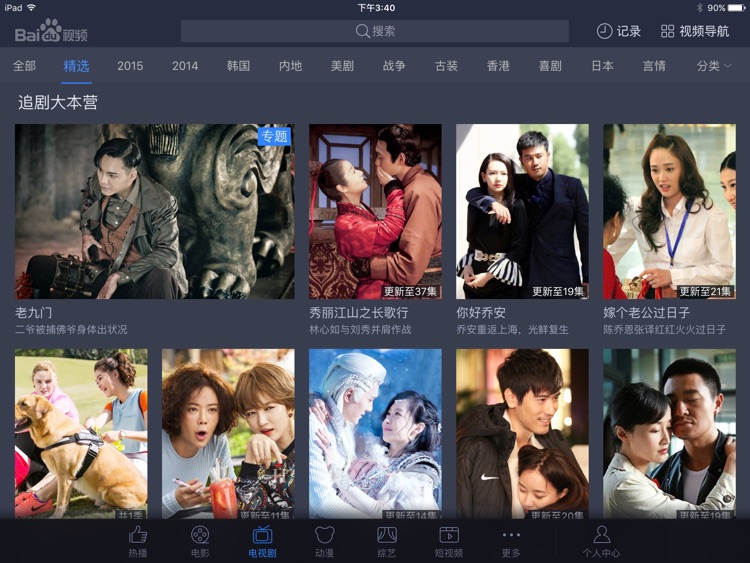Open 个人中心 personal center
This screenshot has width=750, height=563.
click(x=601, y=541)
